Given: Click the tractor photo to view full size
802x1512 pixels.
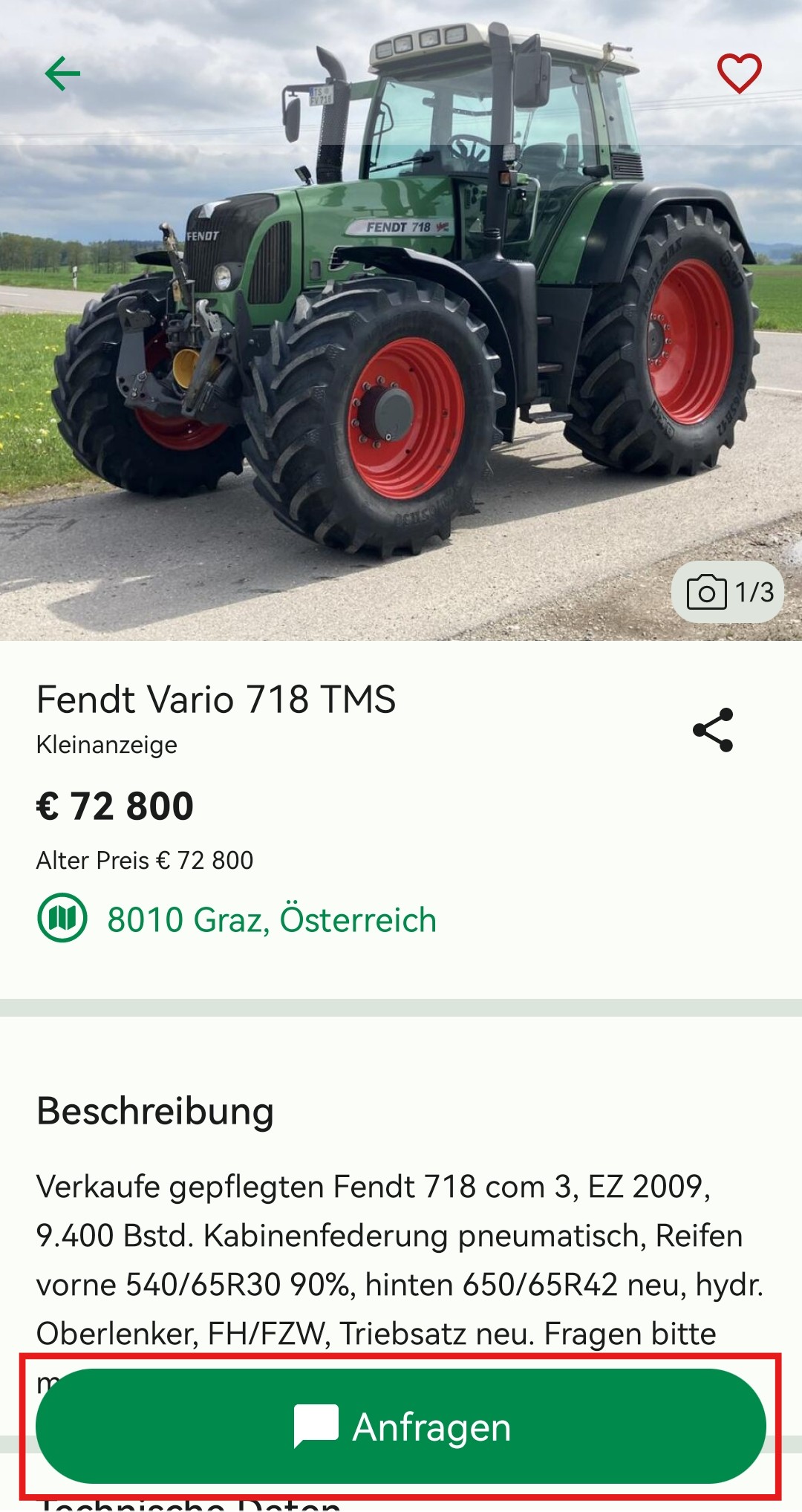Looking at the screenshot, I should (401, 319).
